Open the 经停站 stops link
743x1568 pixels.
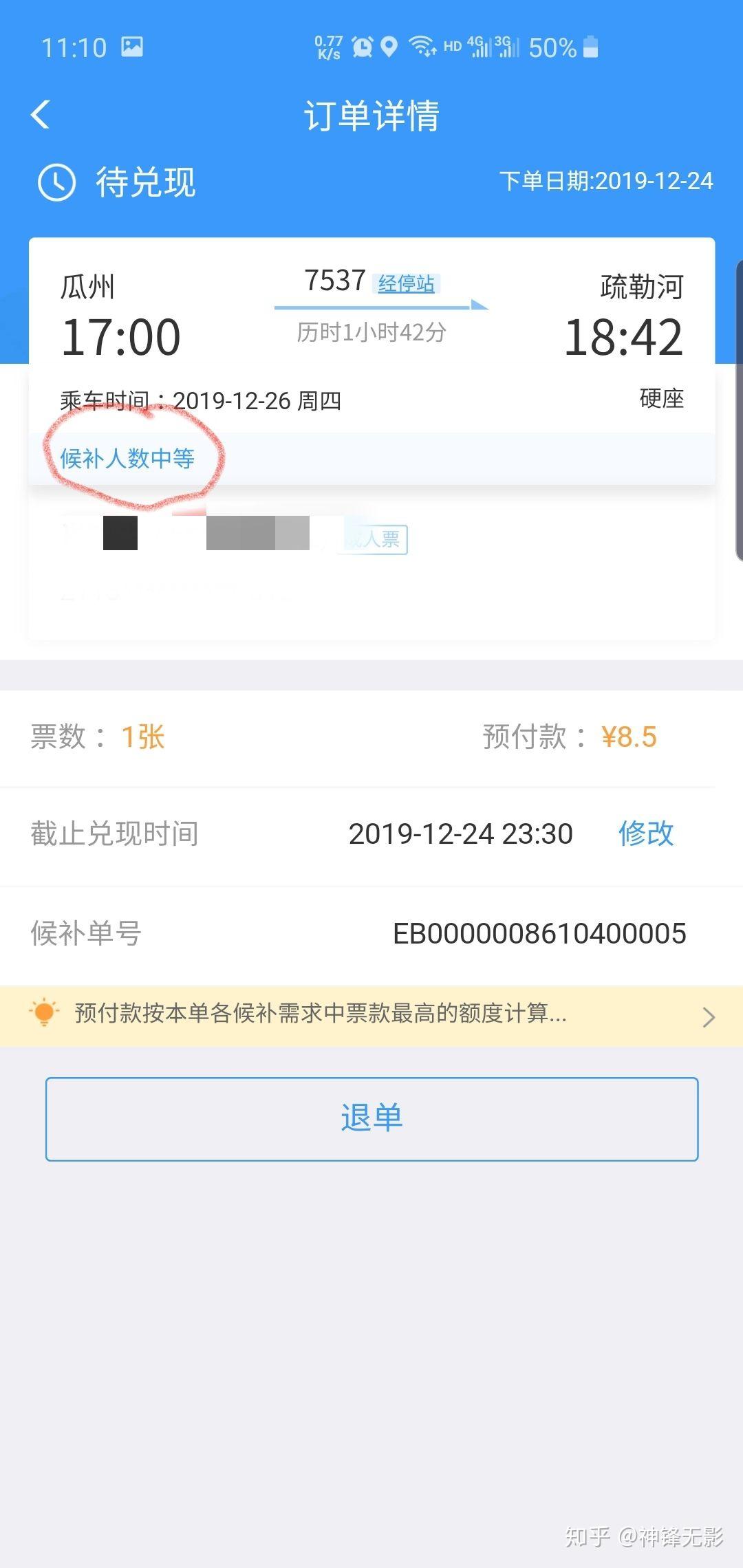pos(406,283)
